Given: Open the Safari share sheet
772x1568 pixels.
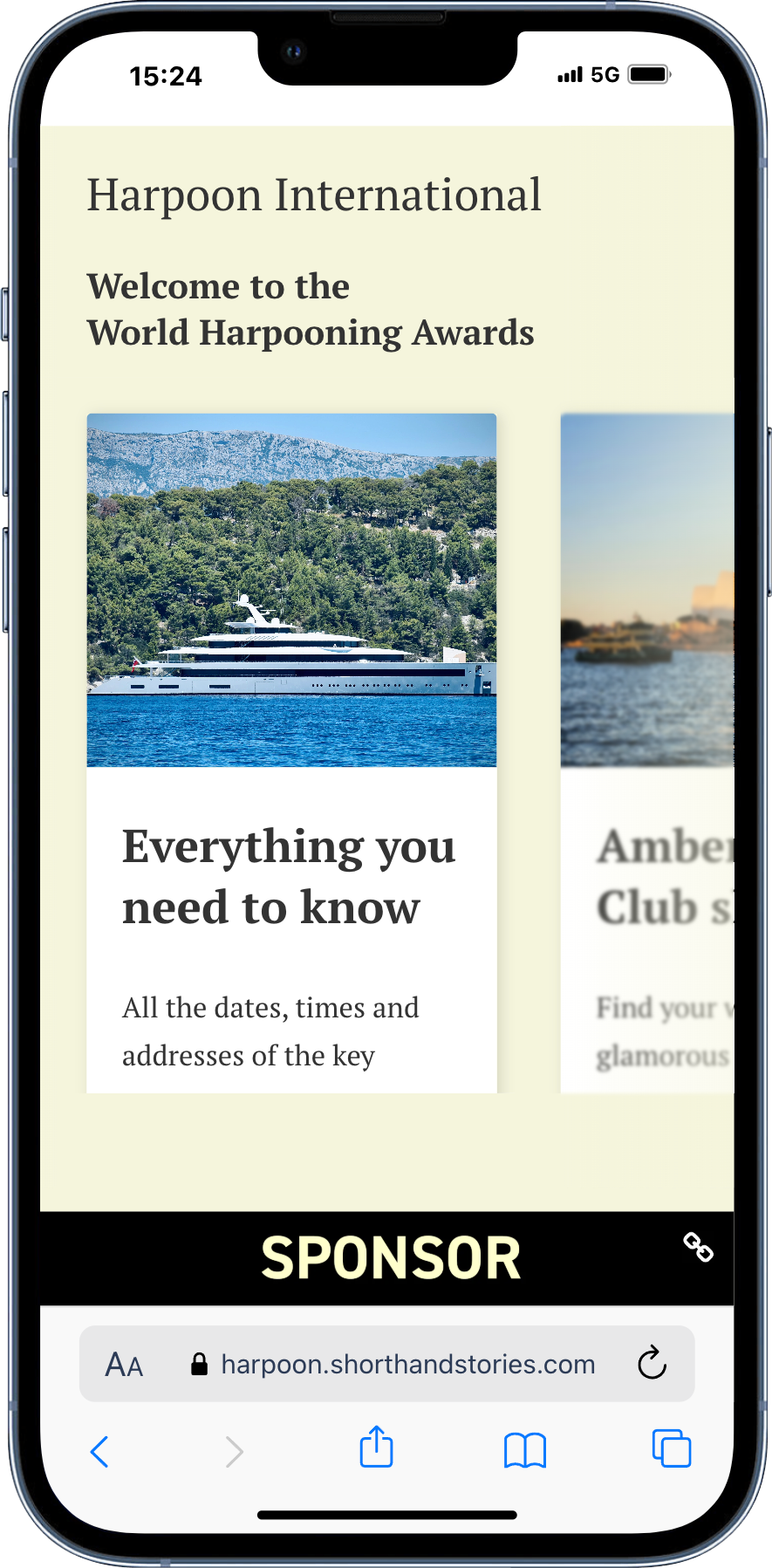Looking at the screenshot, I should pyautogui.click(x=377, y=1447).
